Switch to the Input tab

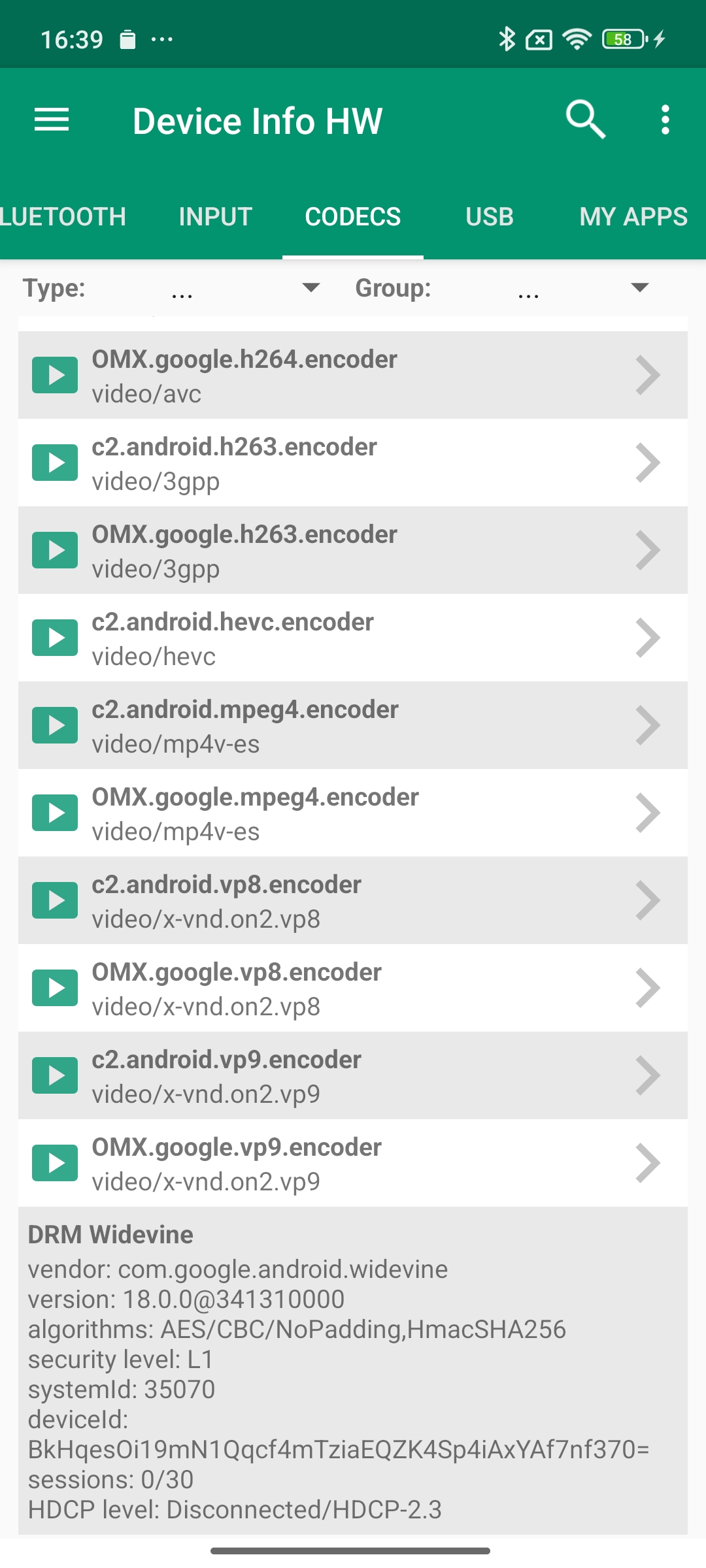pyautogui.click(x=215, y=217)
